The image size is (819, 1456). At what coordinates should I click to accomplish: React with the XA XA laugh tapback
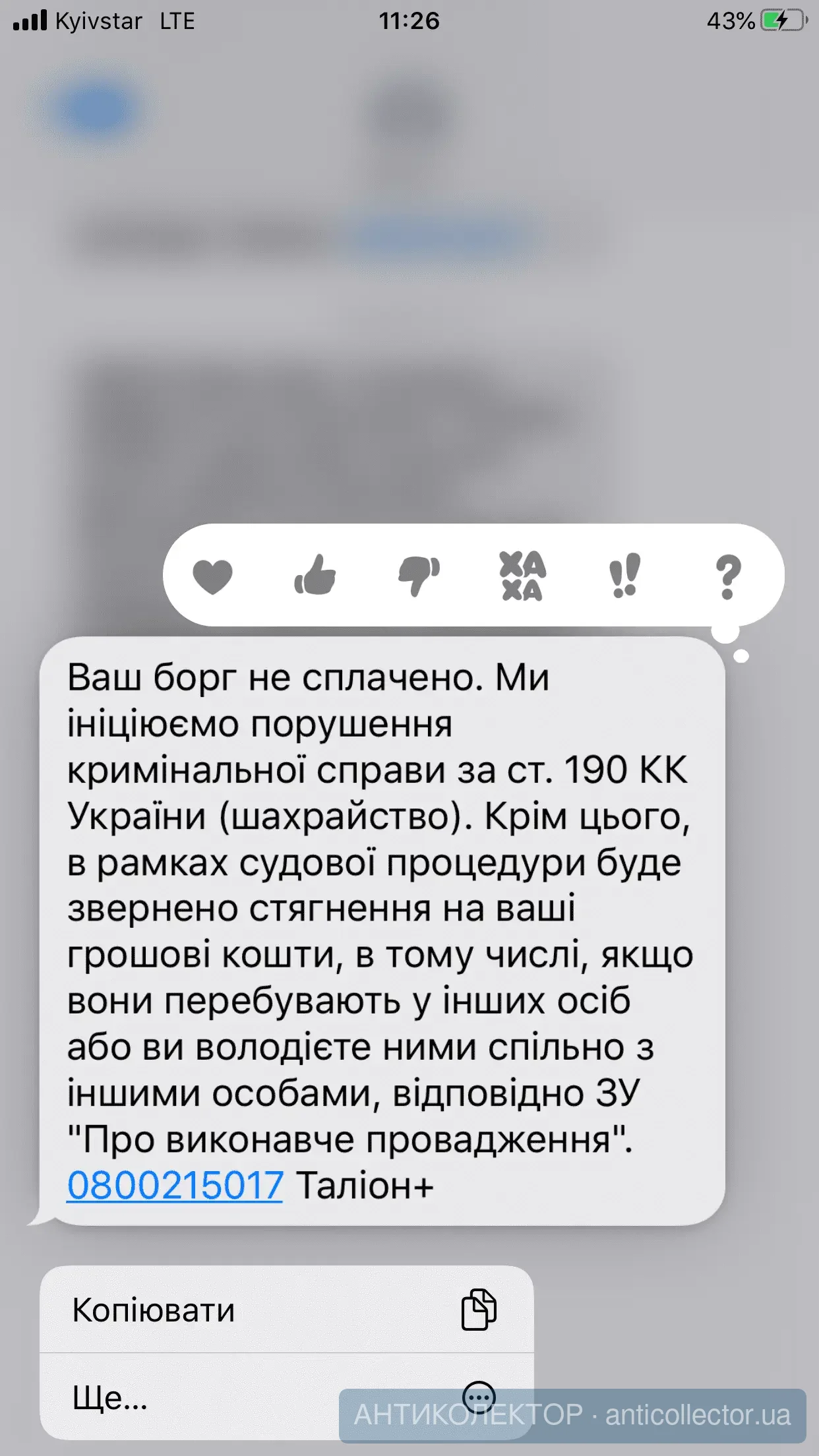tap(522, 576)
